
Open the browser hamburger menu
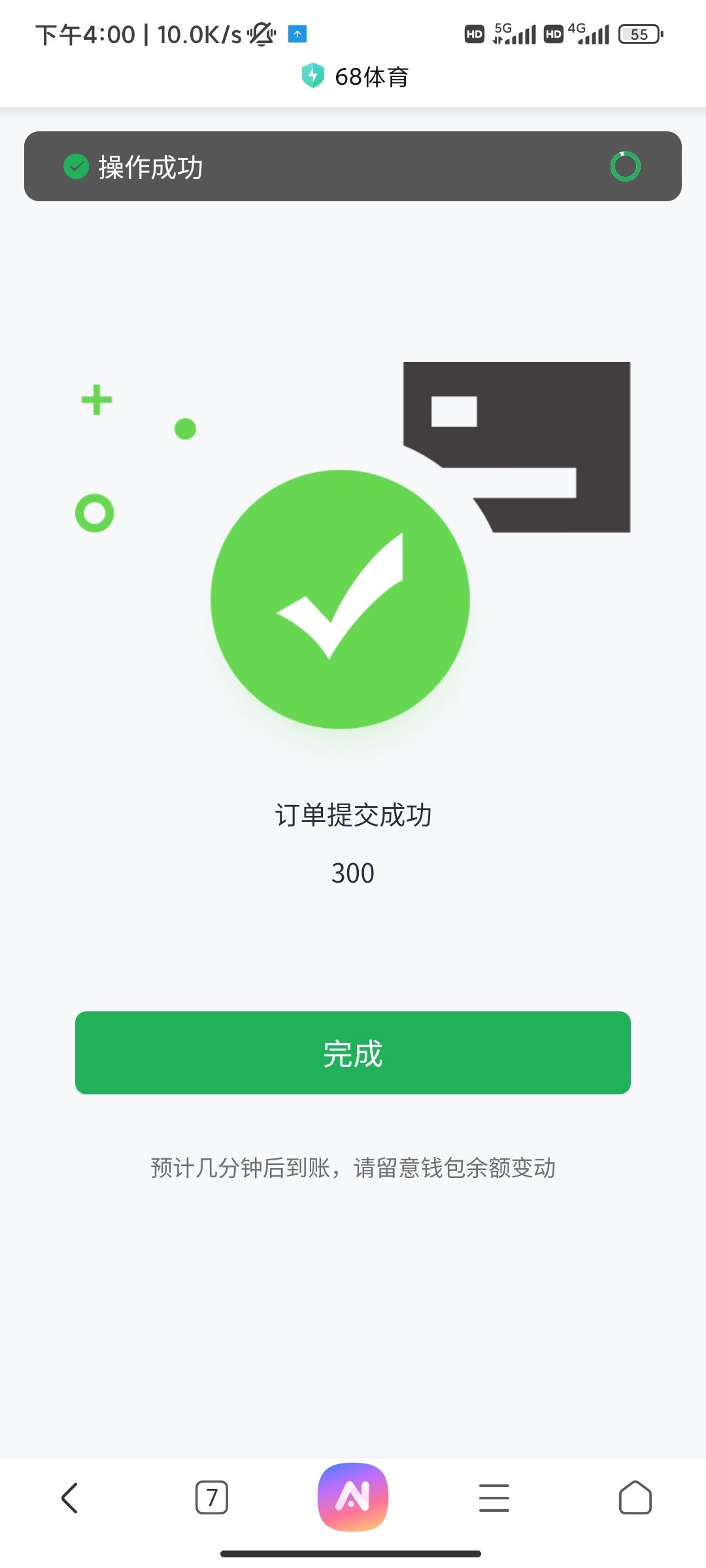(x=494, y=1497)
